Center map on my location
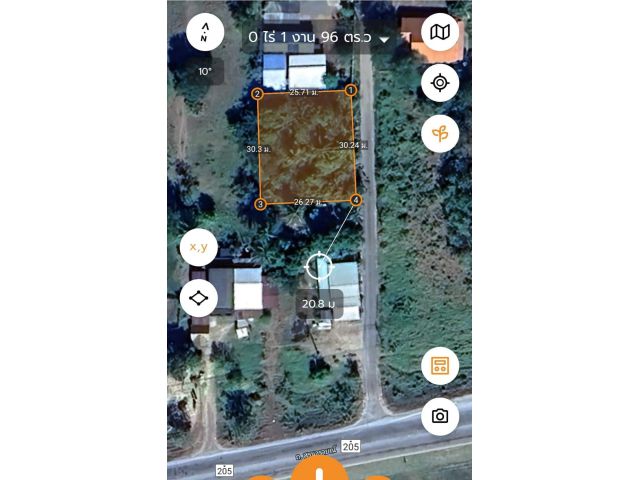The height and width of the screenshot is (480, 640). pos(440,83)
